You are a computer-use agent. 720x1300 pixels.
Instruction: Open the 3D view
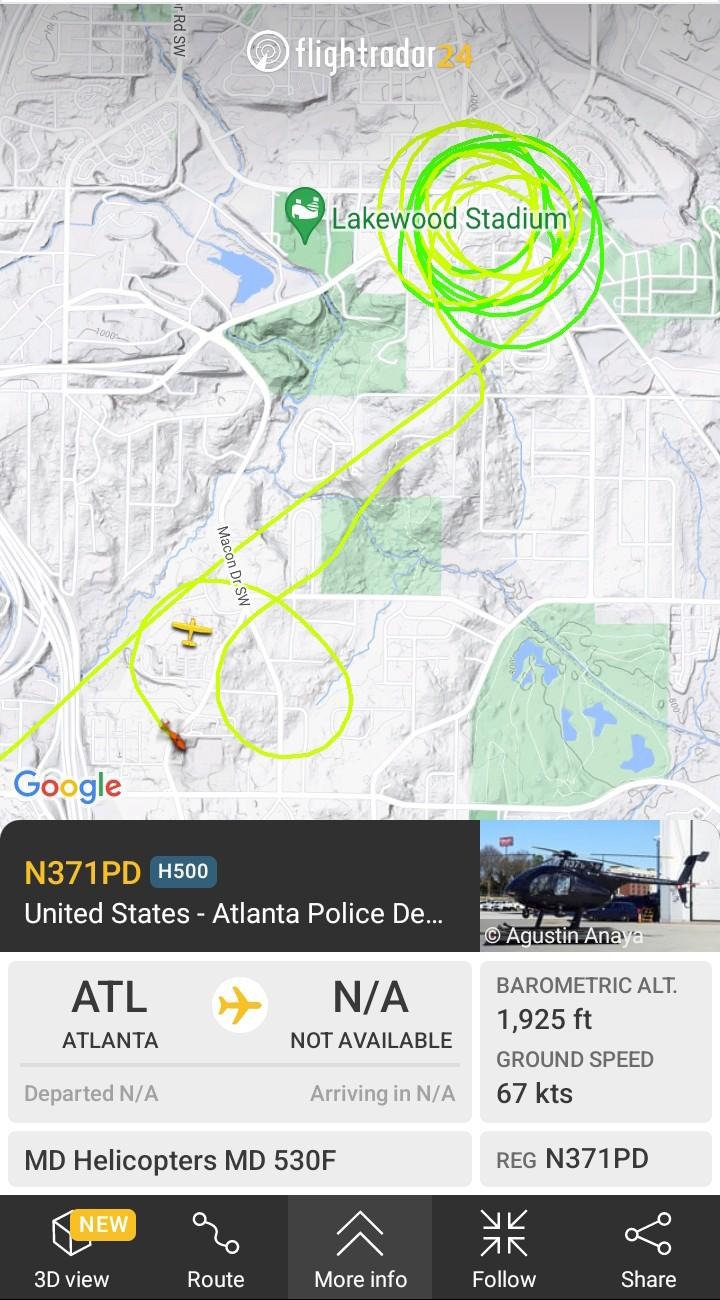(x=72, y=1247)
